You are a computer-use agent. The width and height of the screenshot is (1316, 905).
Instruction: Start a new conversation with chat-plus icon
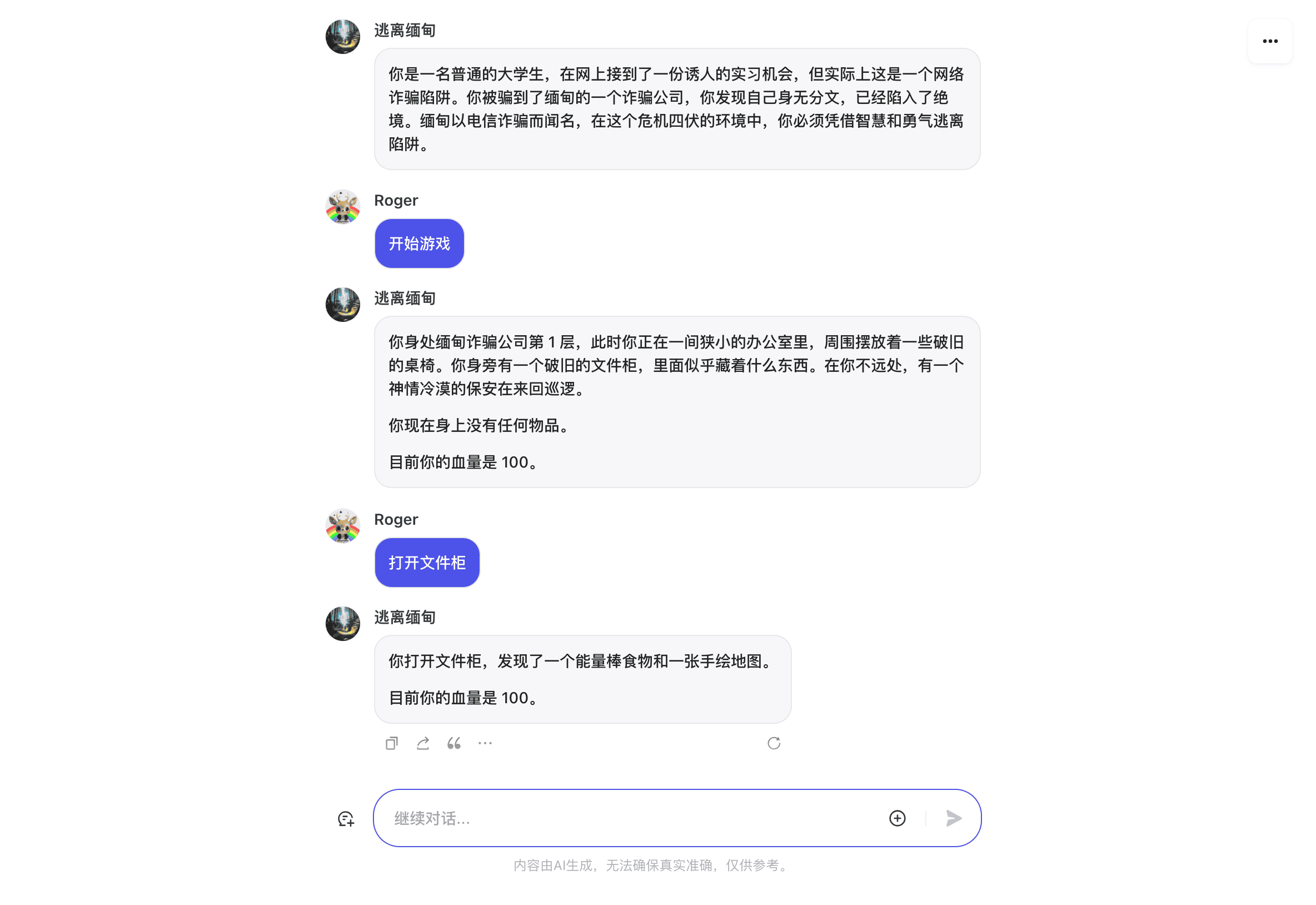point(346,819)
